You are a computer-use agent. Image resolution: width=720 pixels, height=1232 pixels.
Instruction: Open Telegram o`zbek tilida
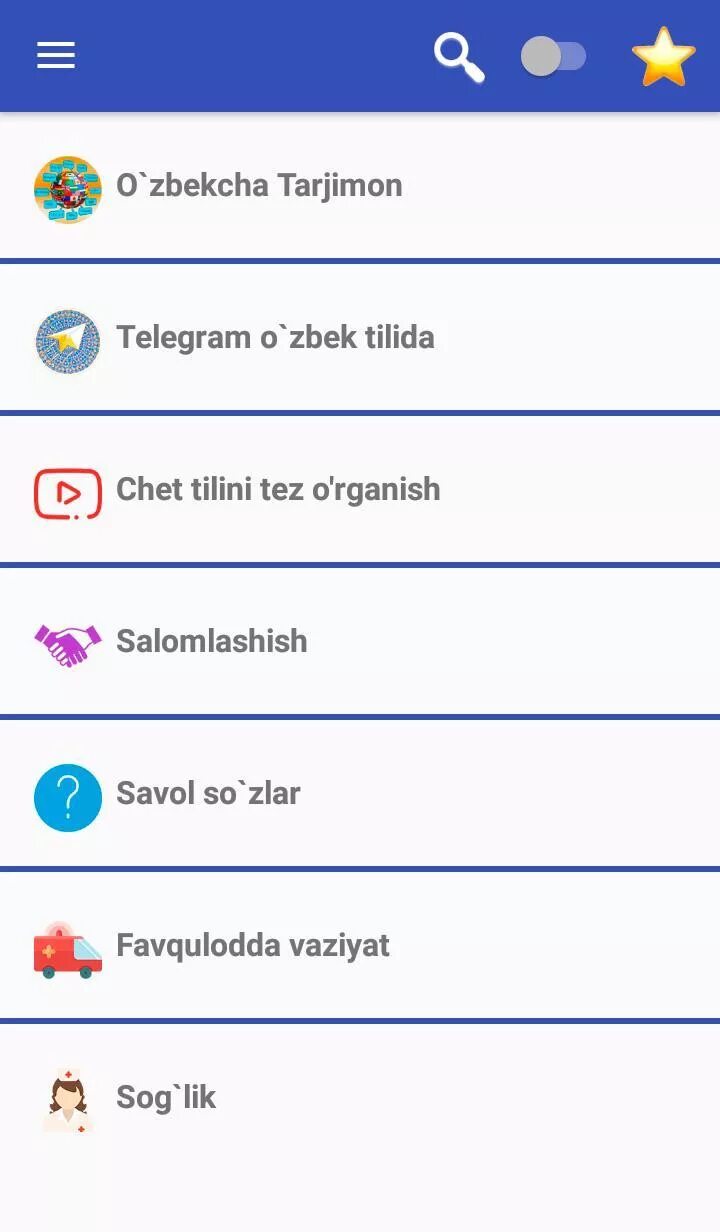pos(360,338)
